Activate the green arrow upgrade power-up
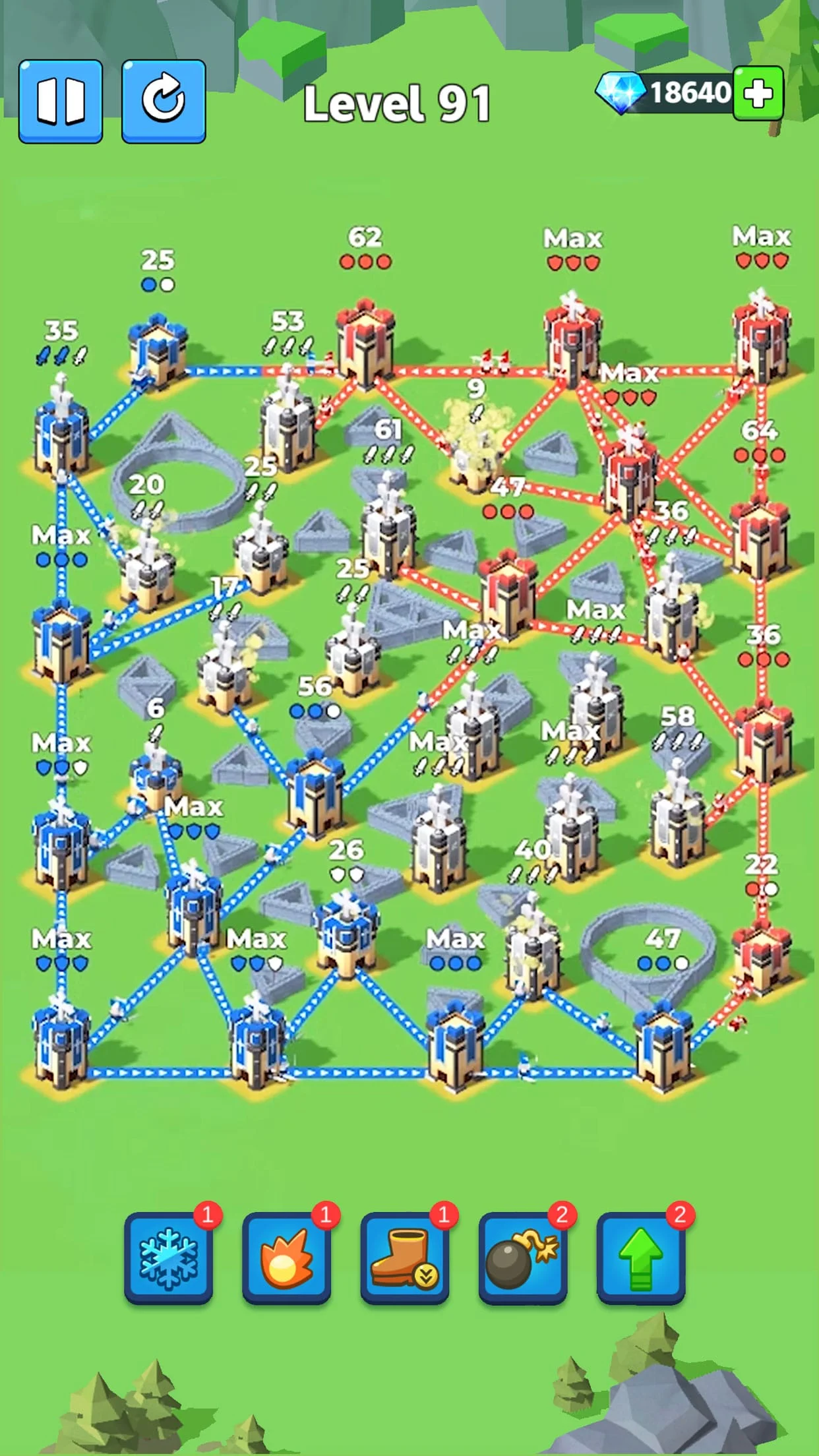Viewport: 819px width, 1456px height. (x=640, y=1257)
